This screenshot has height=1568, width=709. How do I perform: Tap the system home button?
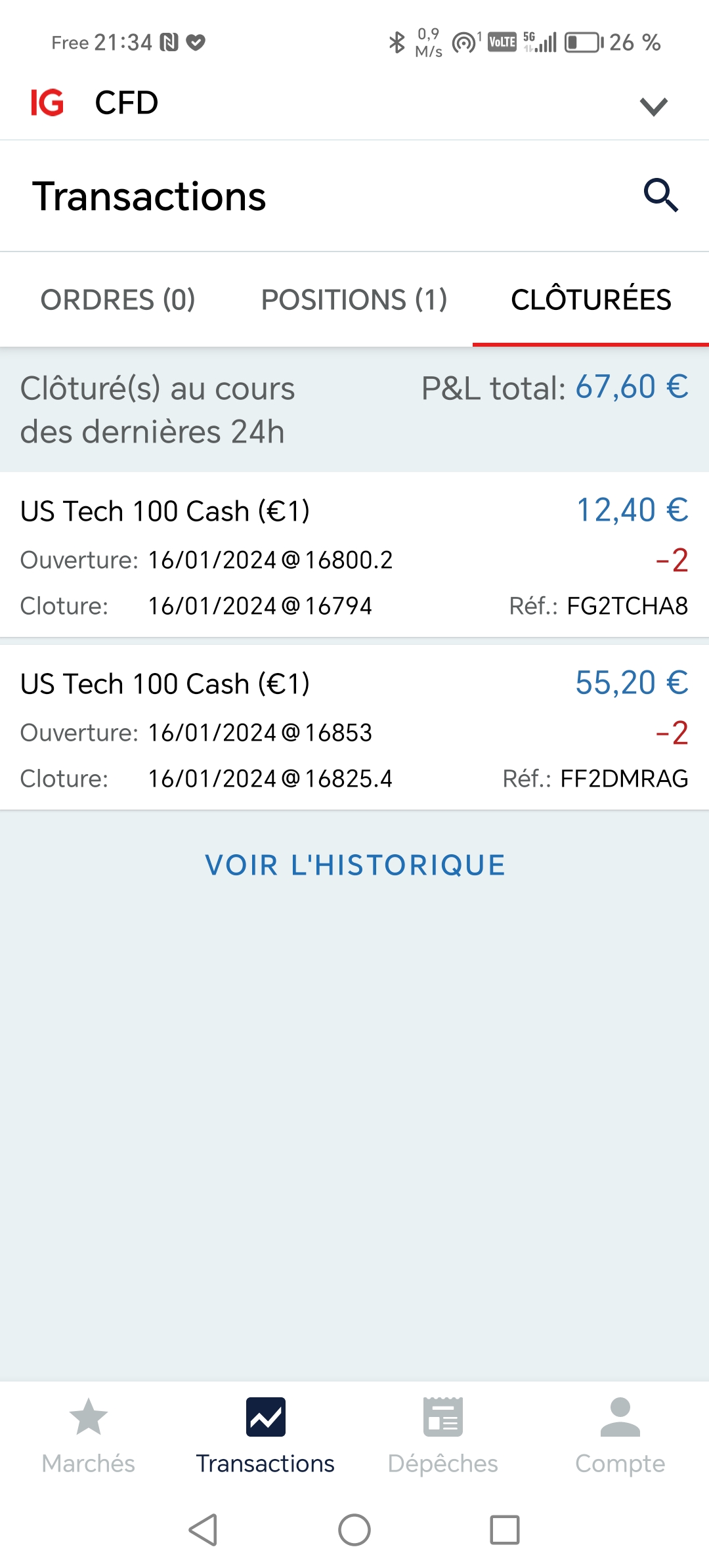click(x=354, y=1530)
